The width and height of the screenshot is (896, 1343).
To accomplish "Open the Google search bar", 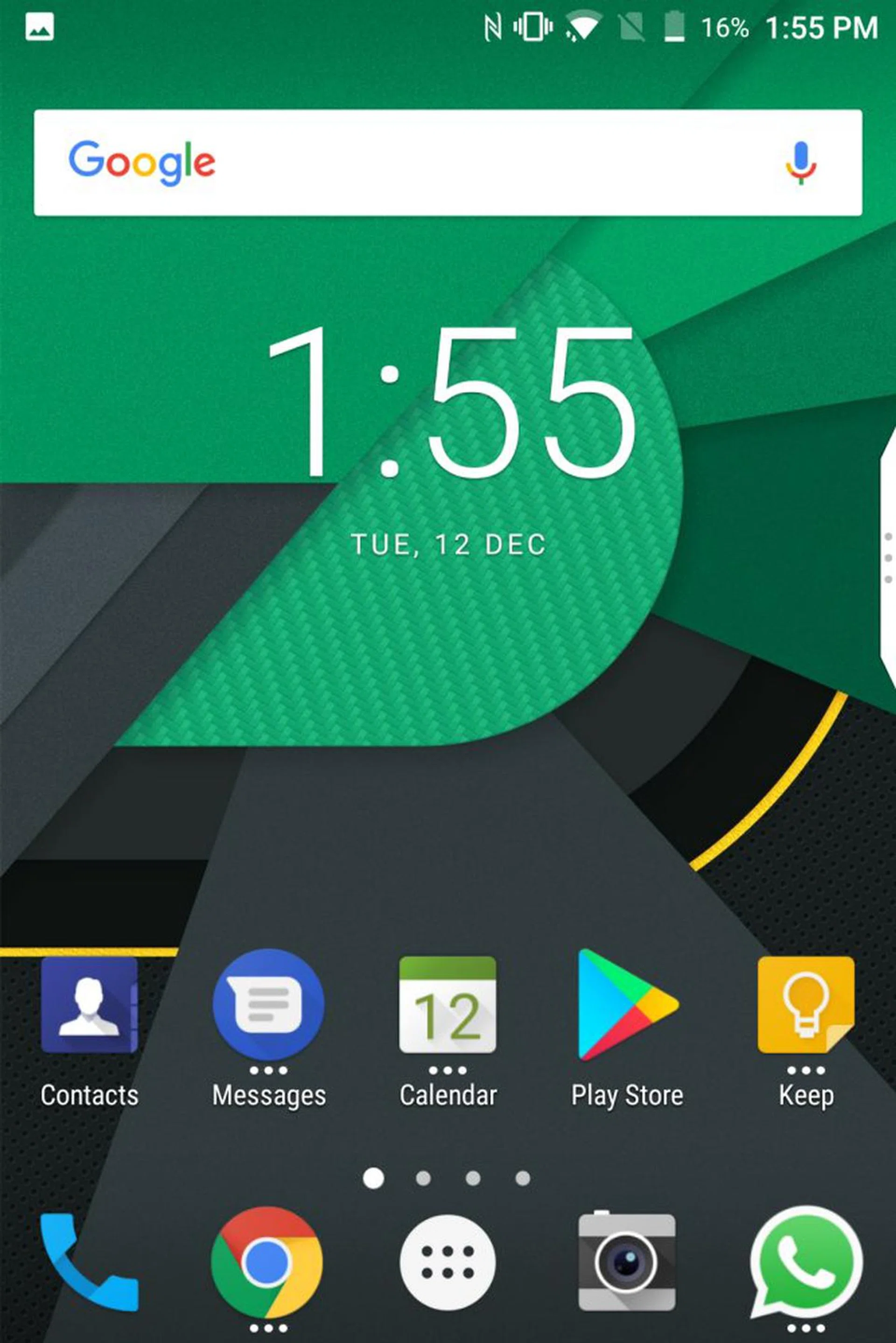I will point(434,163).
